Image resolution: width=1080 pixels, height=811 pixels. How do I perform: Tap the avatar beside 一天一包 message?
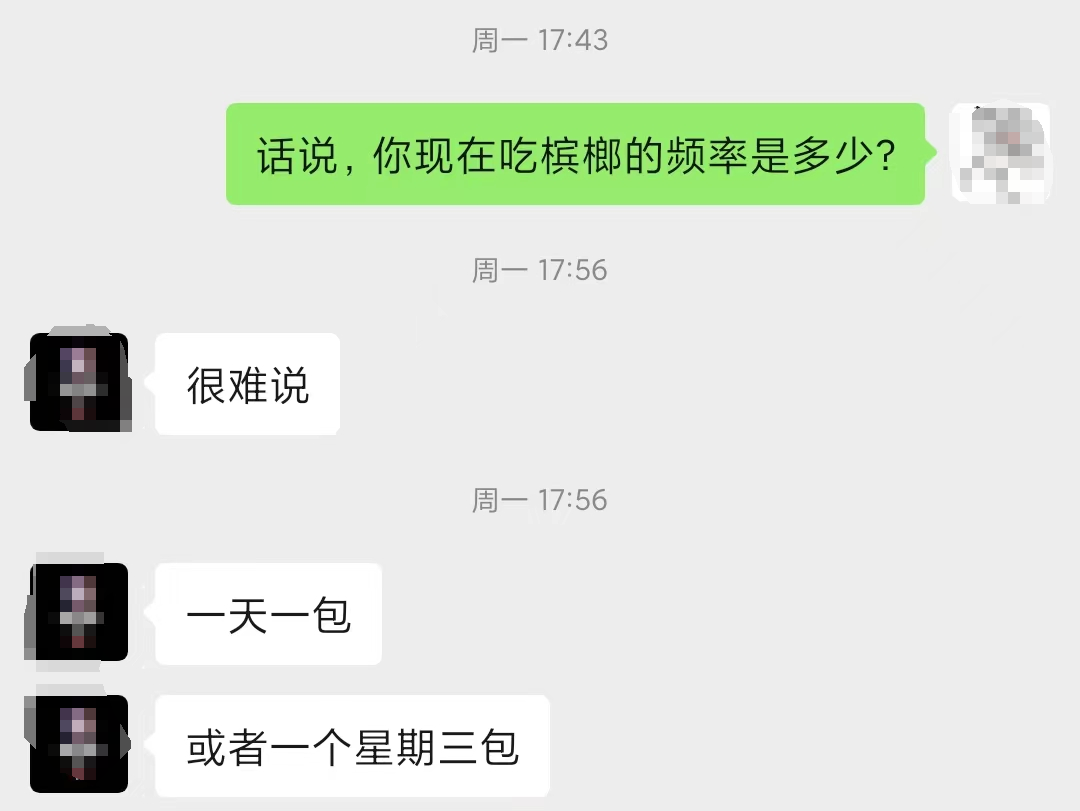(79, 611)
